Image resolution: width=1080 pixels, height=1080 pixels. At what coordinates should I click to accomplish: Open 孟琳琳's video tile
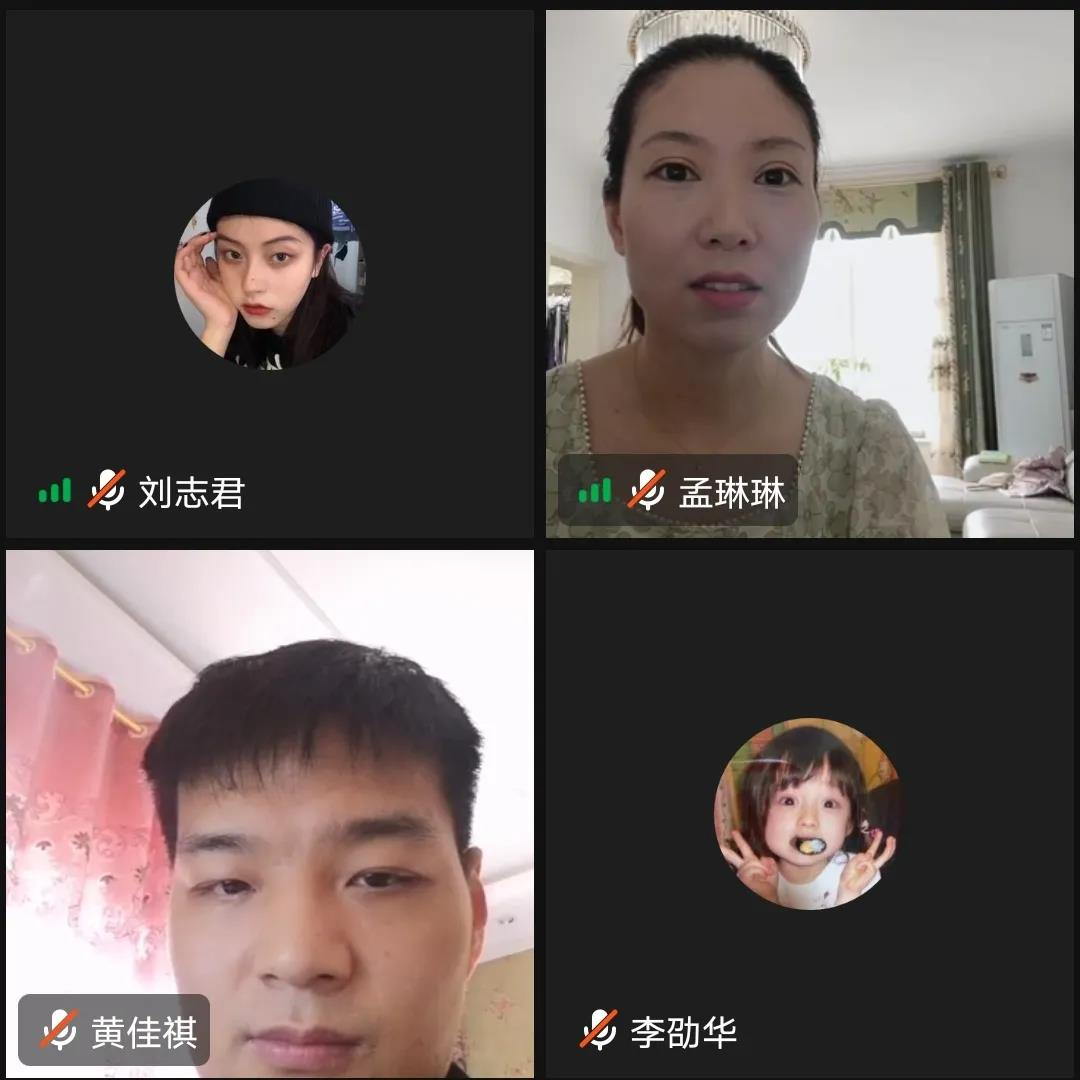click(x=810, y=273)
